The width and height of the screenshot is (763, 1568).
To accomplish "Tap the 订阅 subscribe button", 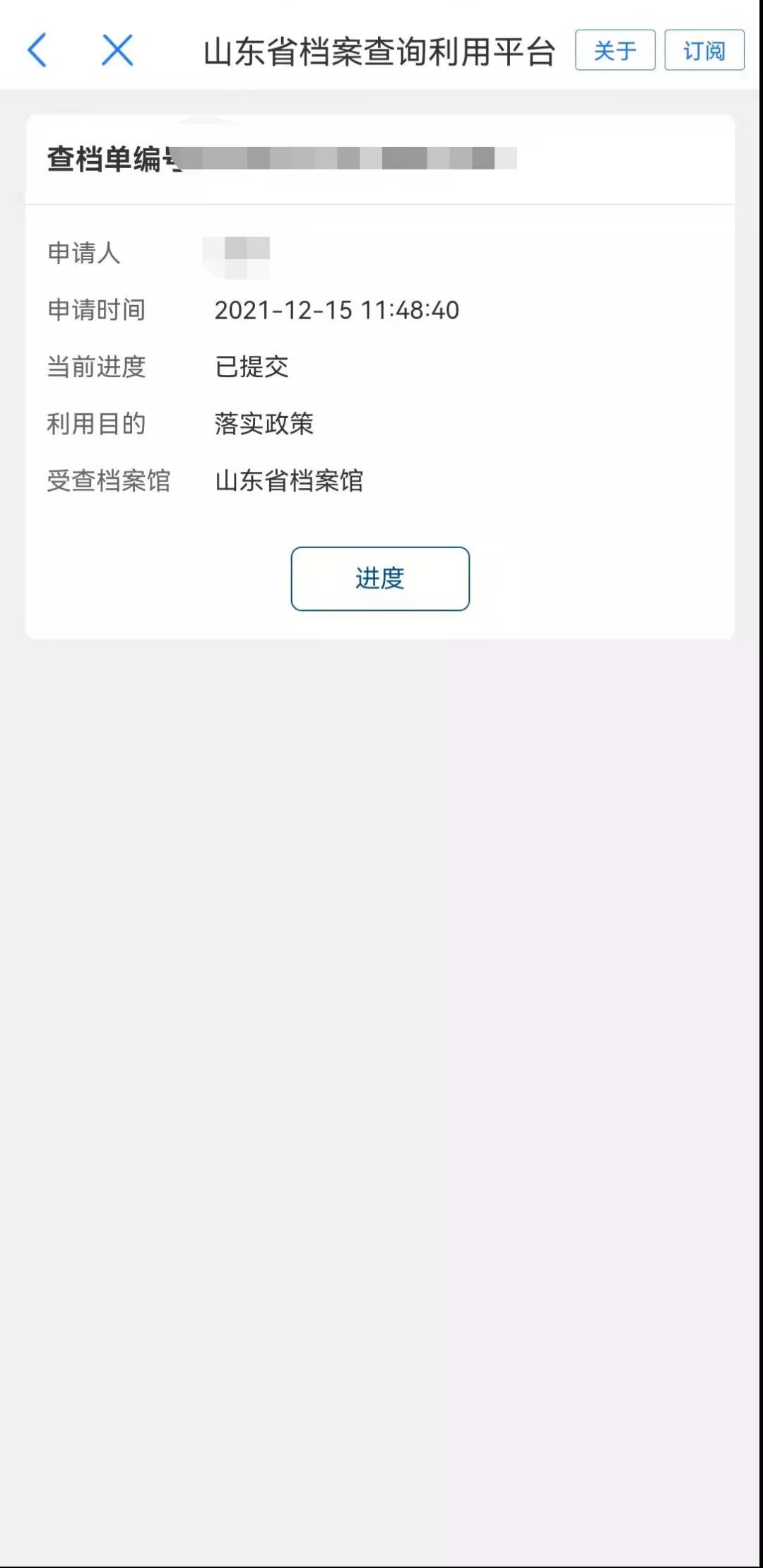I will point(704,50).
